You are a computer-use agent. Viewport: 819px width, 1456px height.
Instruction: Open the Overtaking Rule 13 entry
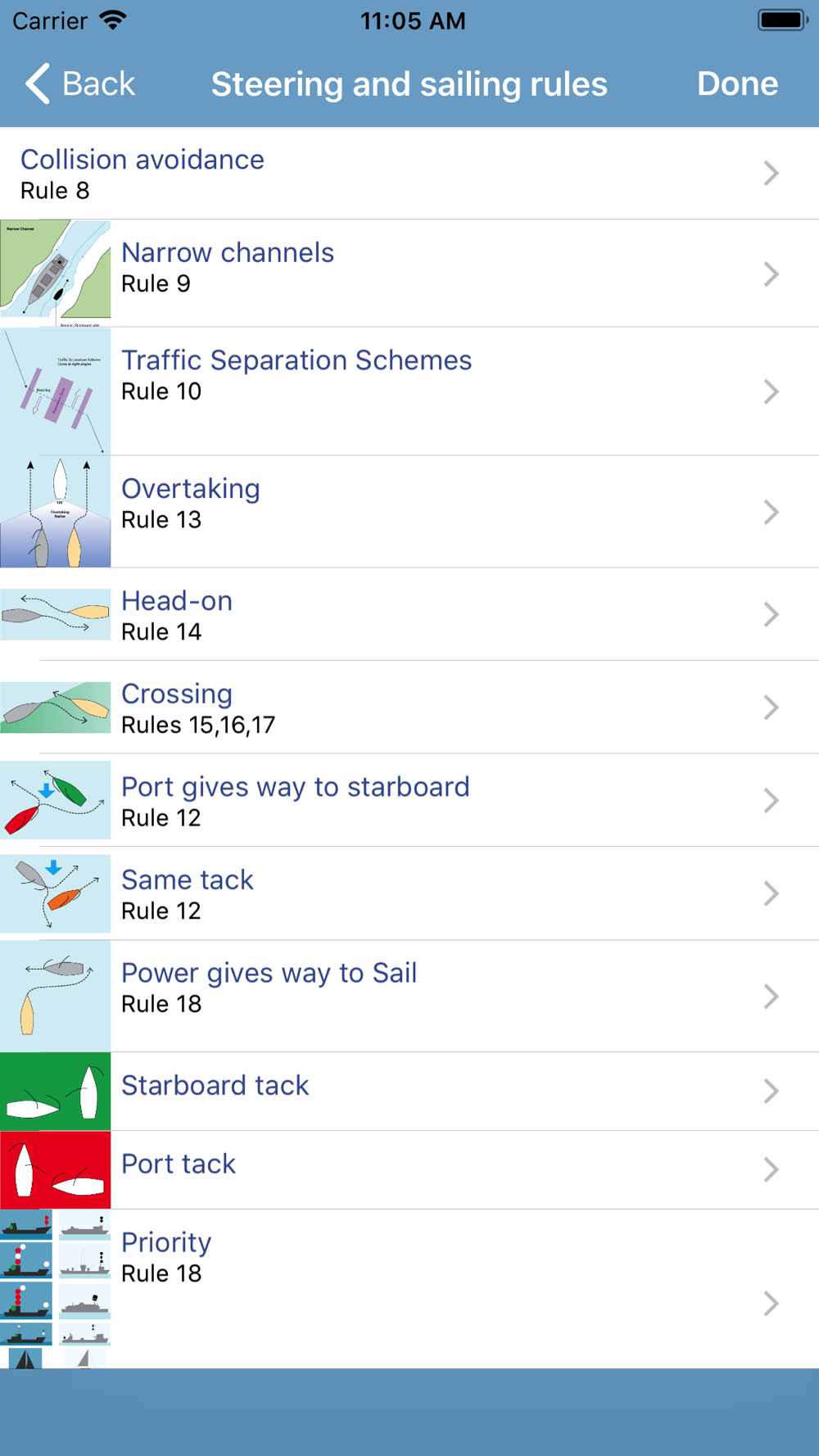[409, 512]
